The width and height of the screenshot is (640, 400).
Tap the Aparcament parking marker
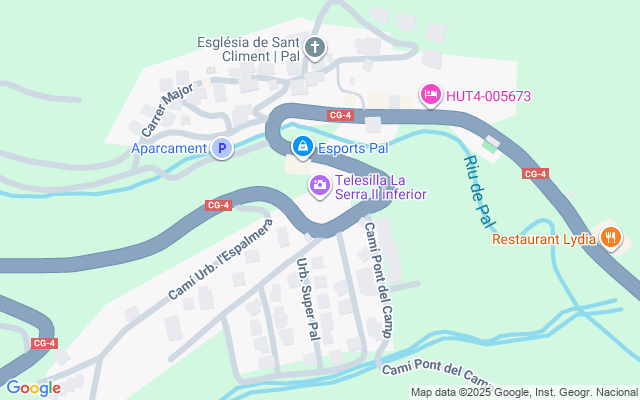pyautogui.click(x=222, y=149)
